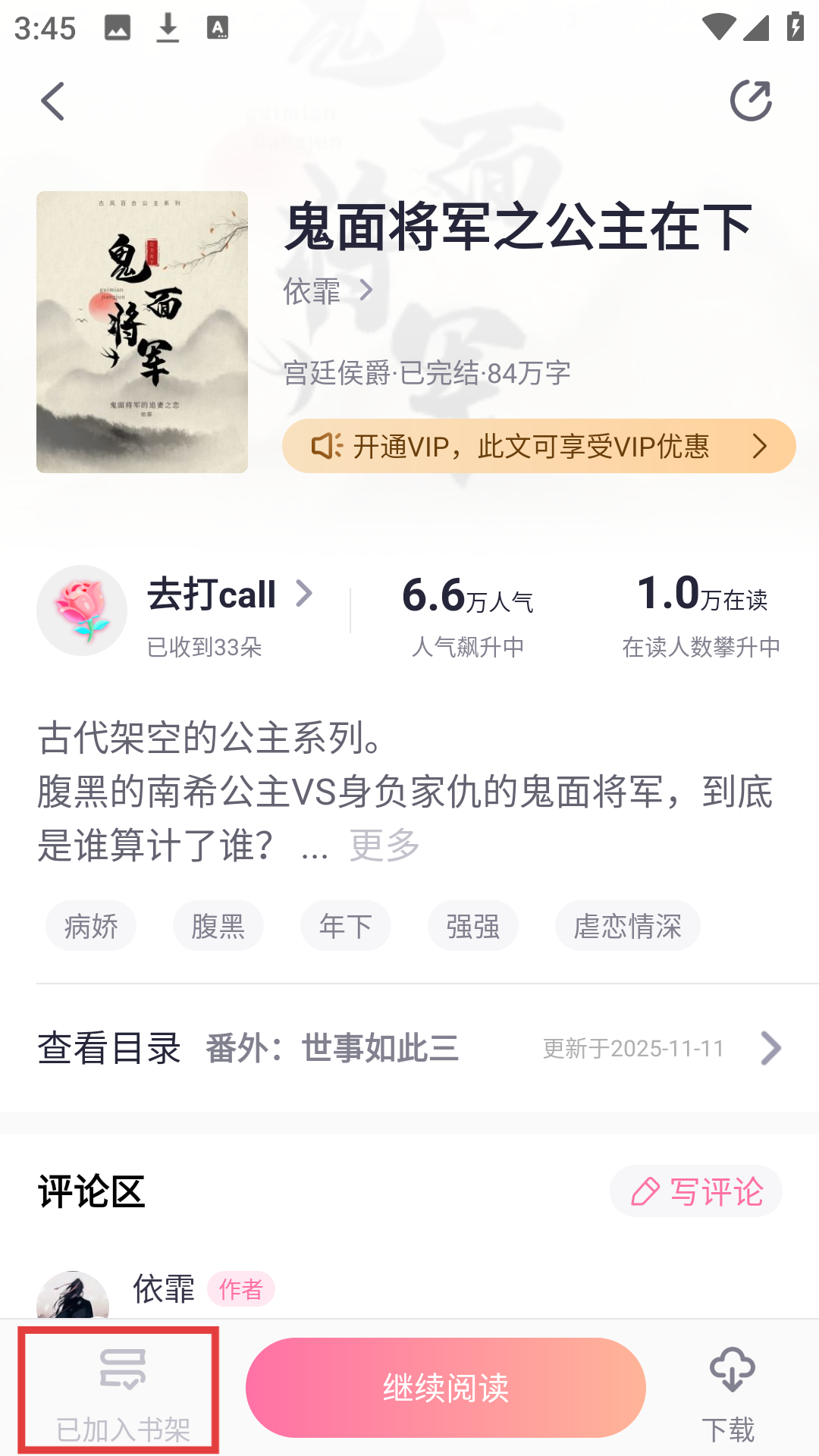
Task: Open author 依霏's profile page
Action: (328, 291)
